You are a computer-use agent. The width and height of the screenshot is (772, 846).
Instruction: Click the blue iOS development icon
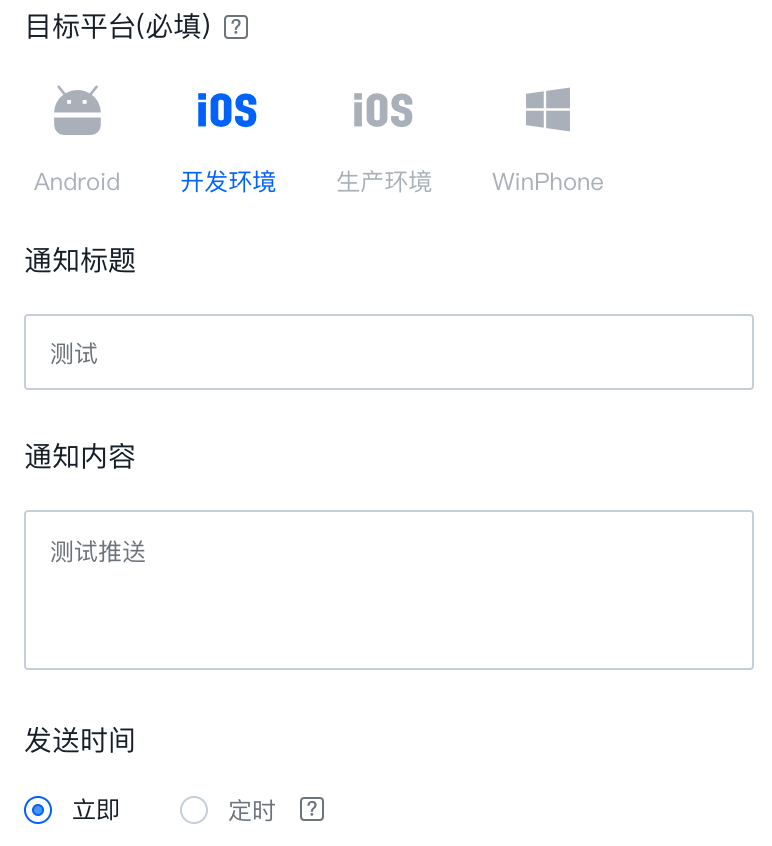click(227, 110)
